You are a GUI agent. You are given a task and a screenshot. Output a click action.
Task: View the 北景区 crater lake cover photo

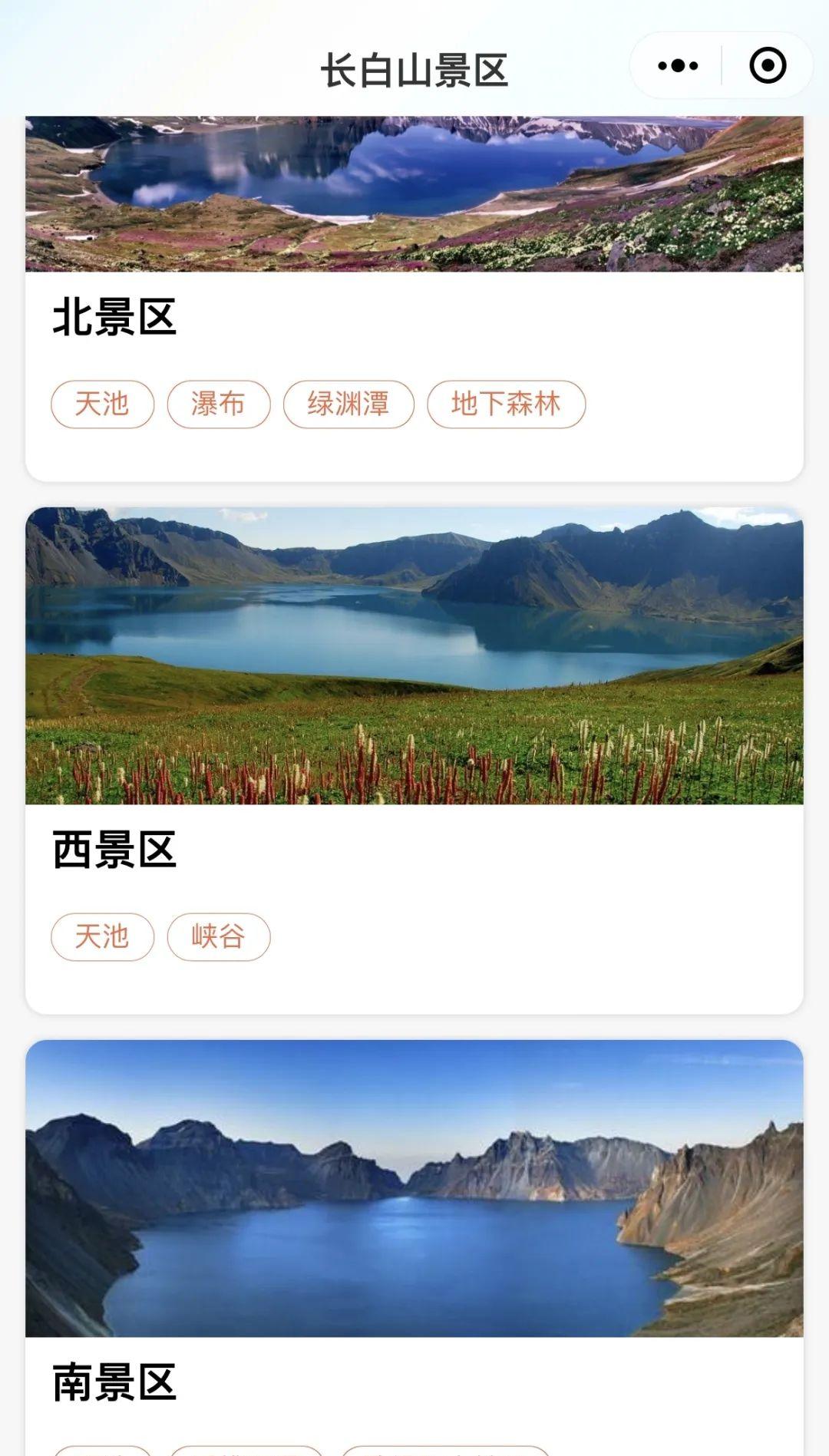(414, 192)
